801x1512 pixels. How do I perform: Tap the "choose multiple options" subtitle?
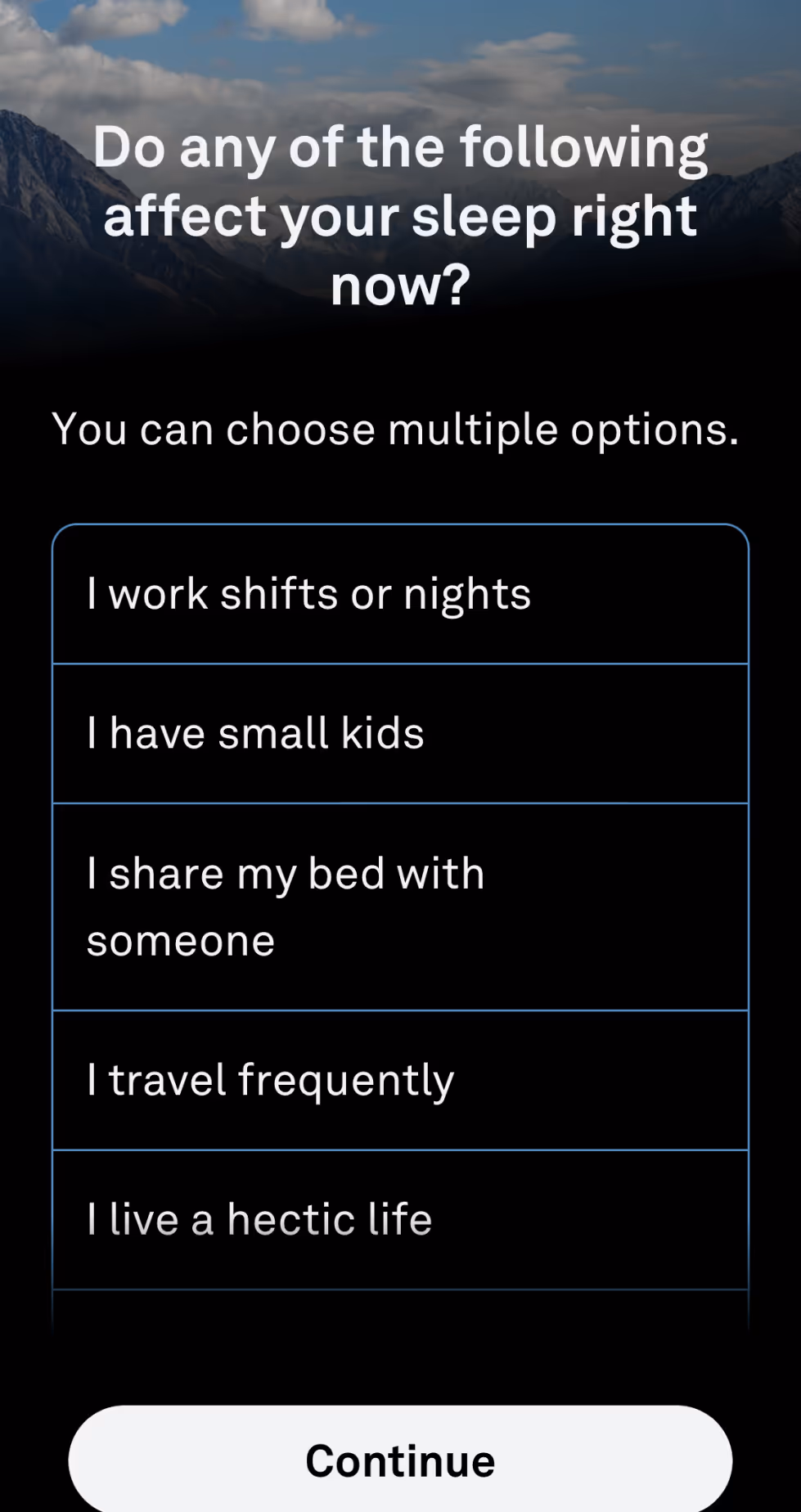click(x=395, y=429)
